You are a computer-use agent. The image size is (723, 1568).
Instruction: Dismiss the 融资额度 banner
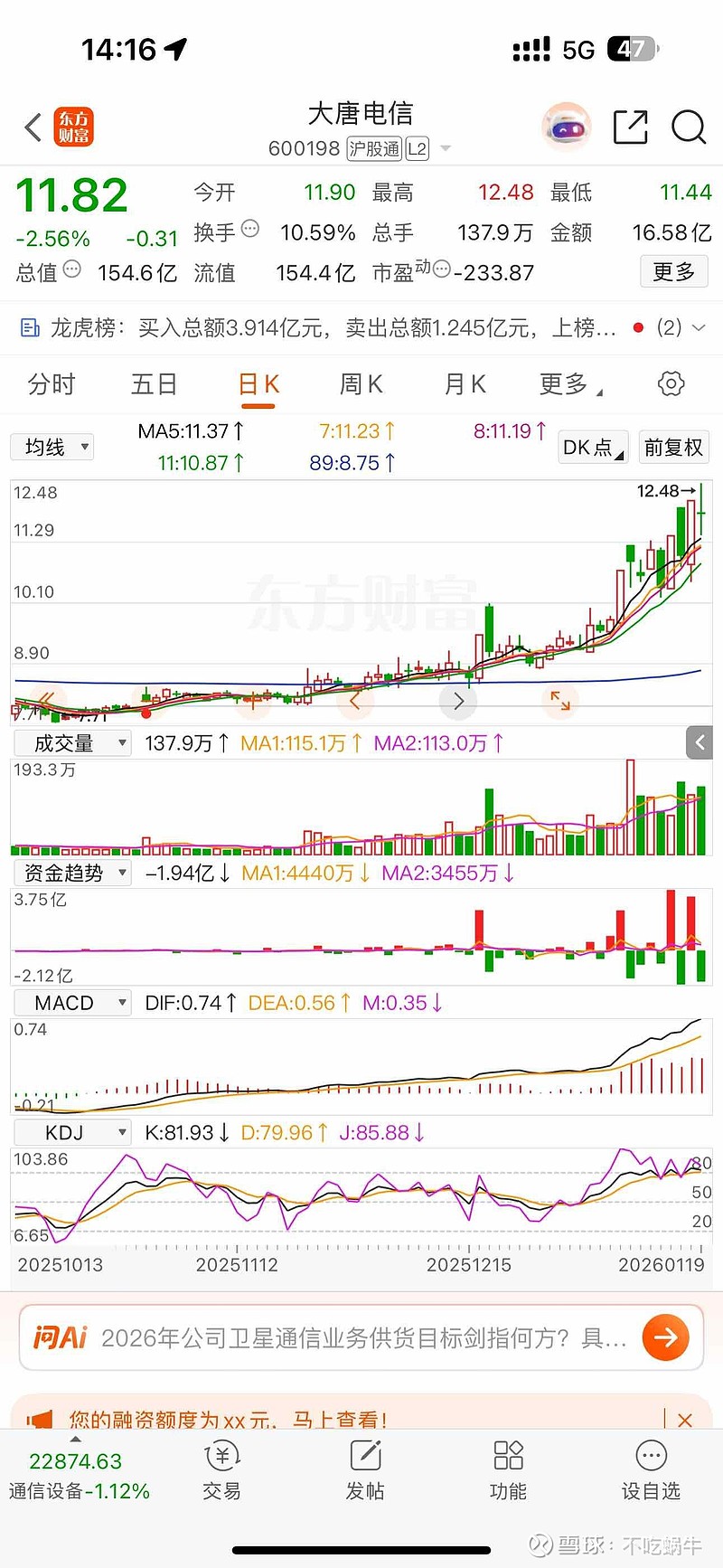pos(685,1420)
